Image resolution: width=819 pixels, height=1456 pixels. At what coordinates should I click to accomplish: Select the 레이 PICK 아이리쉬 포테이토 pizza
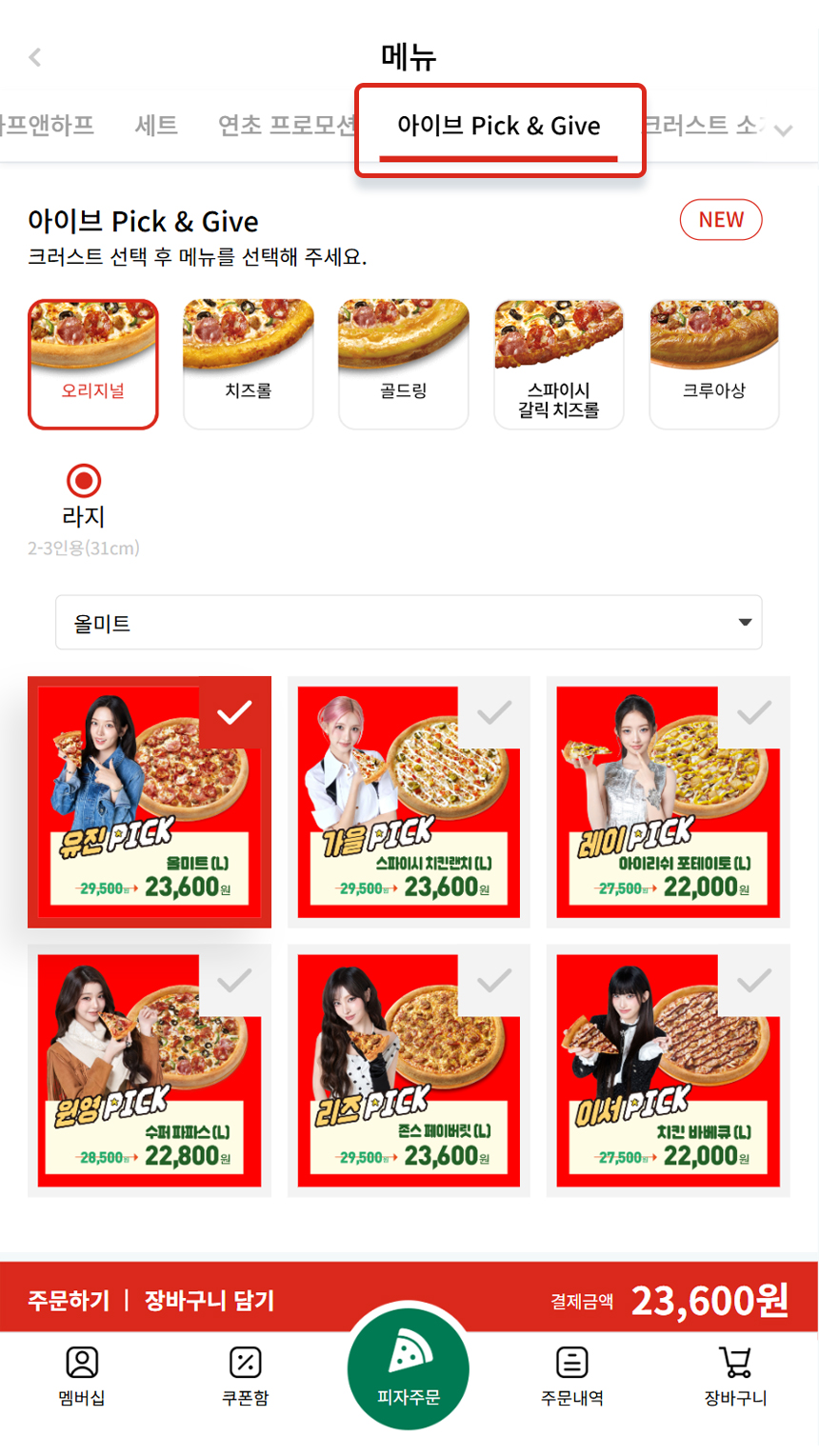point(668,802)
